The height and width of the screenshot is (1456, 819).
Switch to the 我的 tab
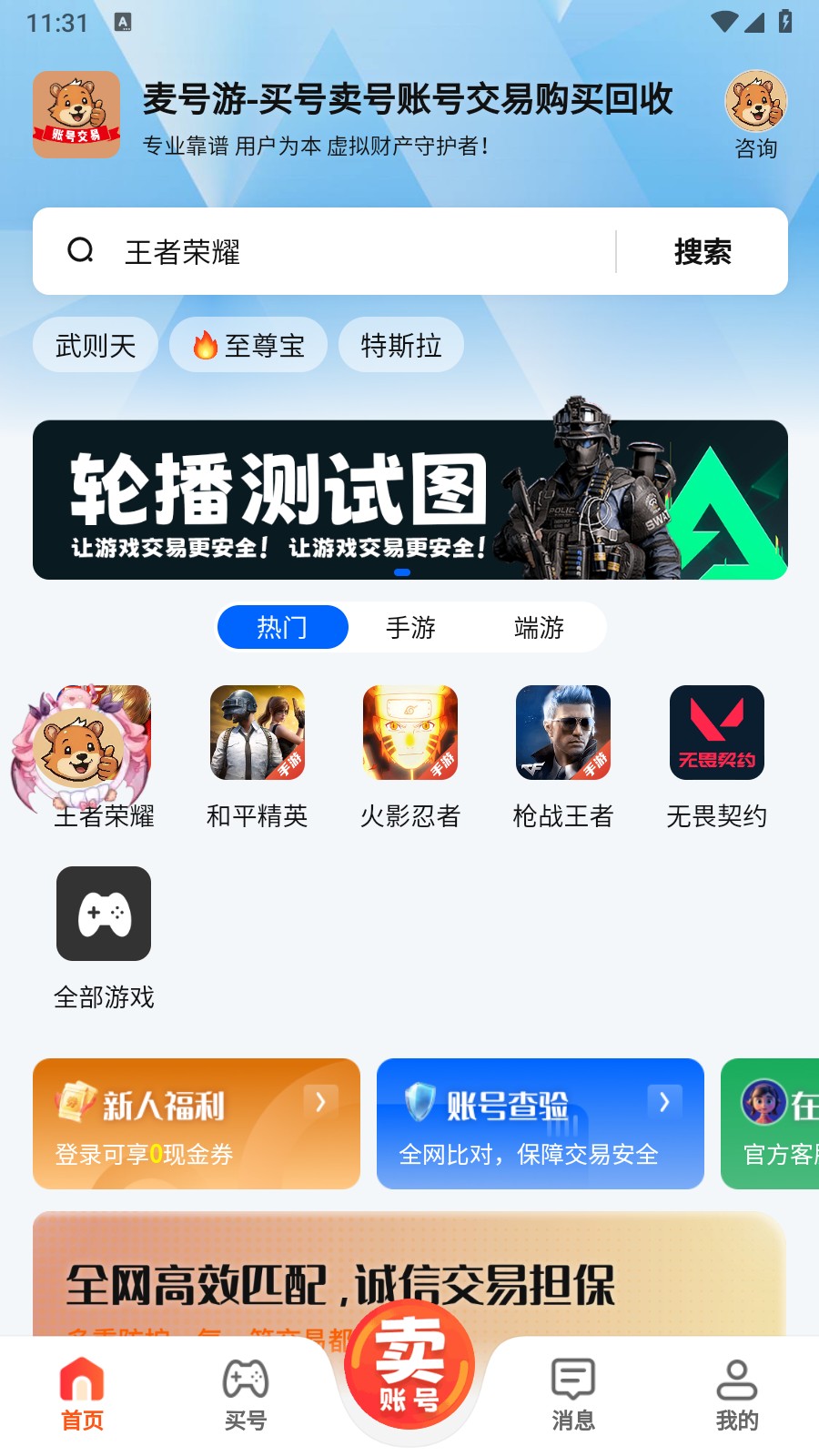pos(737,1395)
